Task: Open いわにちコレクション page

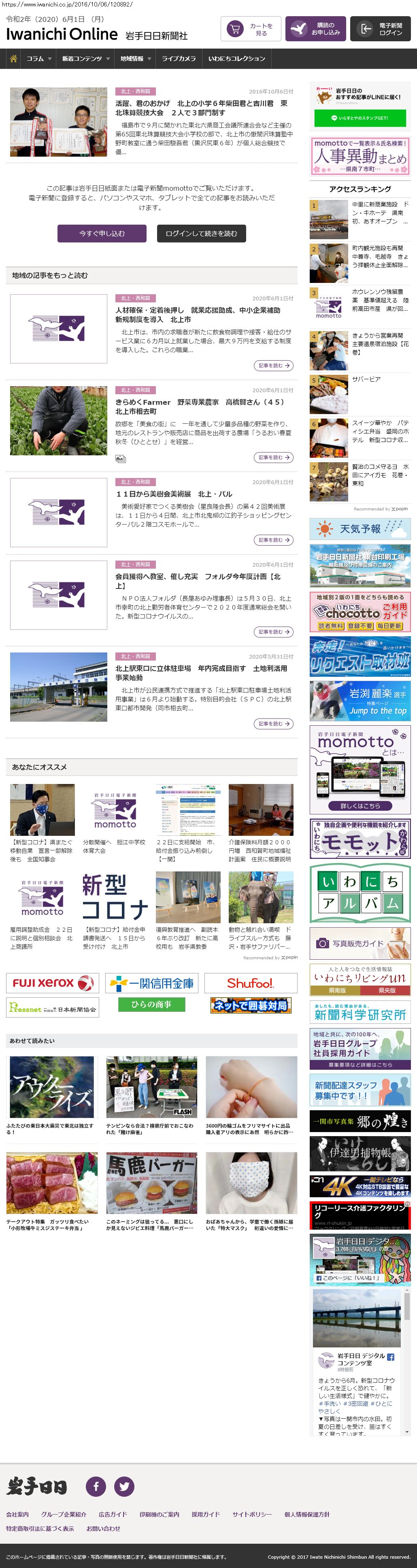Action: 236,59
